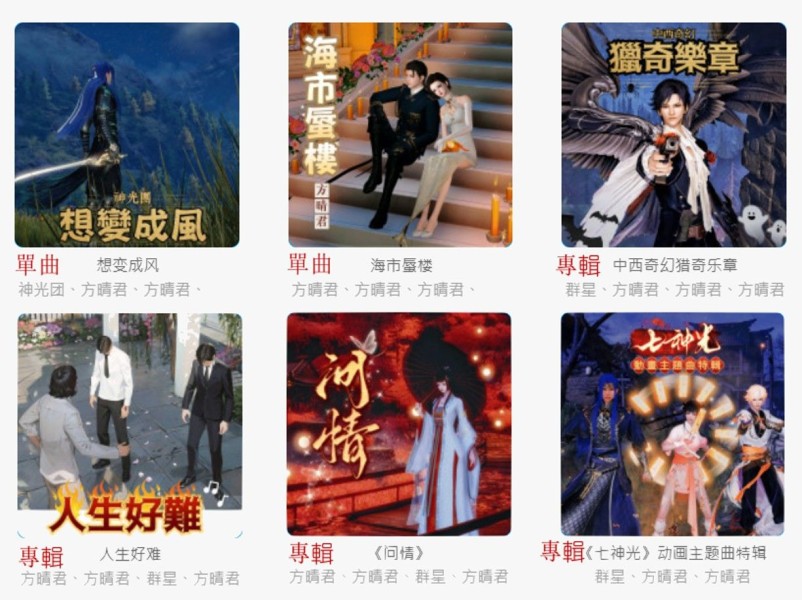Open the album 人生好难
This screenshot has width=802, height=600.
[130, 425]
